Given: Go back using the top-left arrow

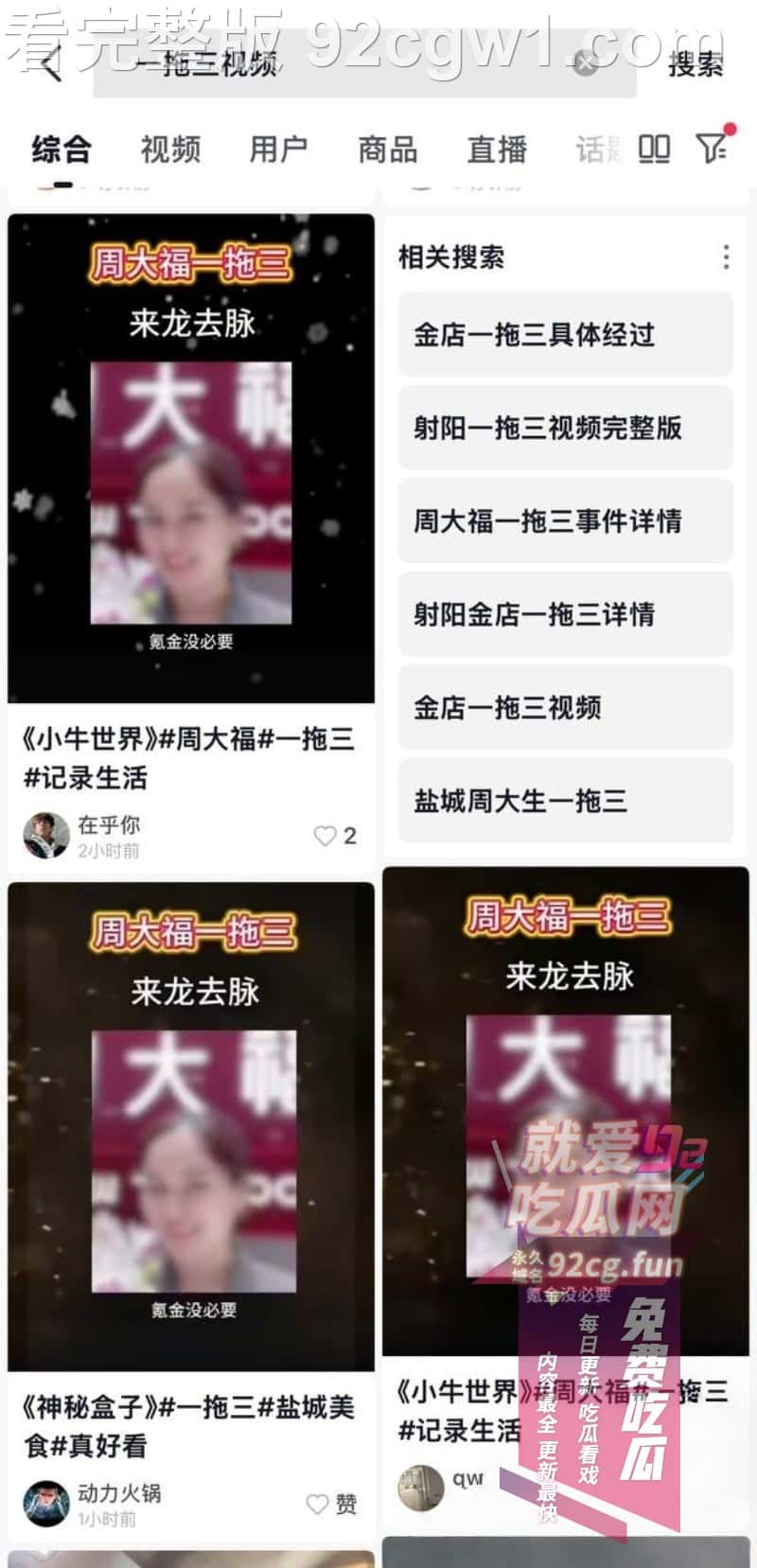Looking at the screenshot, I should 49,64.
